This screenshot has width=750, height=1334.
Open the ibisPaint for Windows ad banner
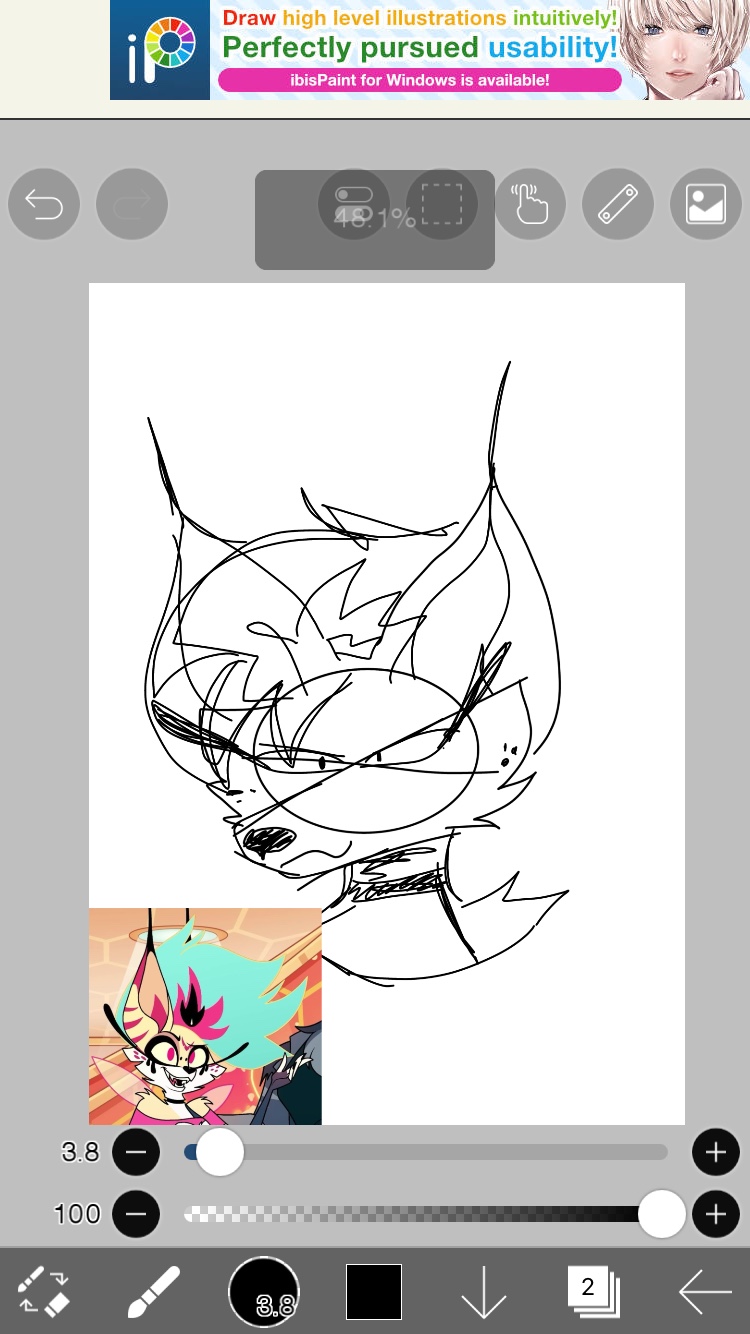(x=420, y=50)
